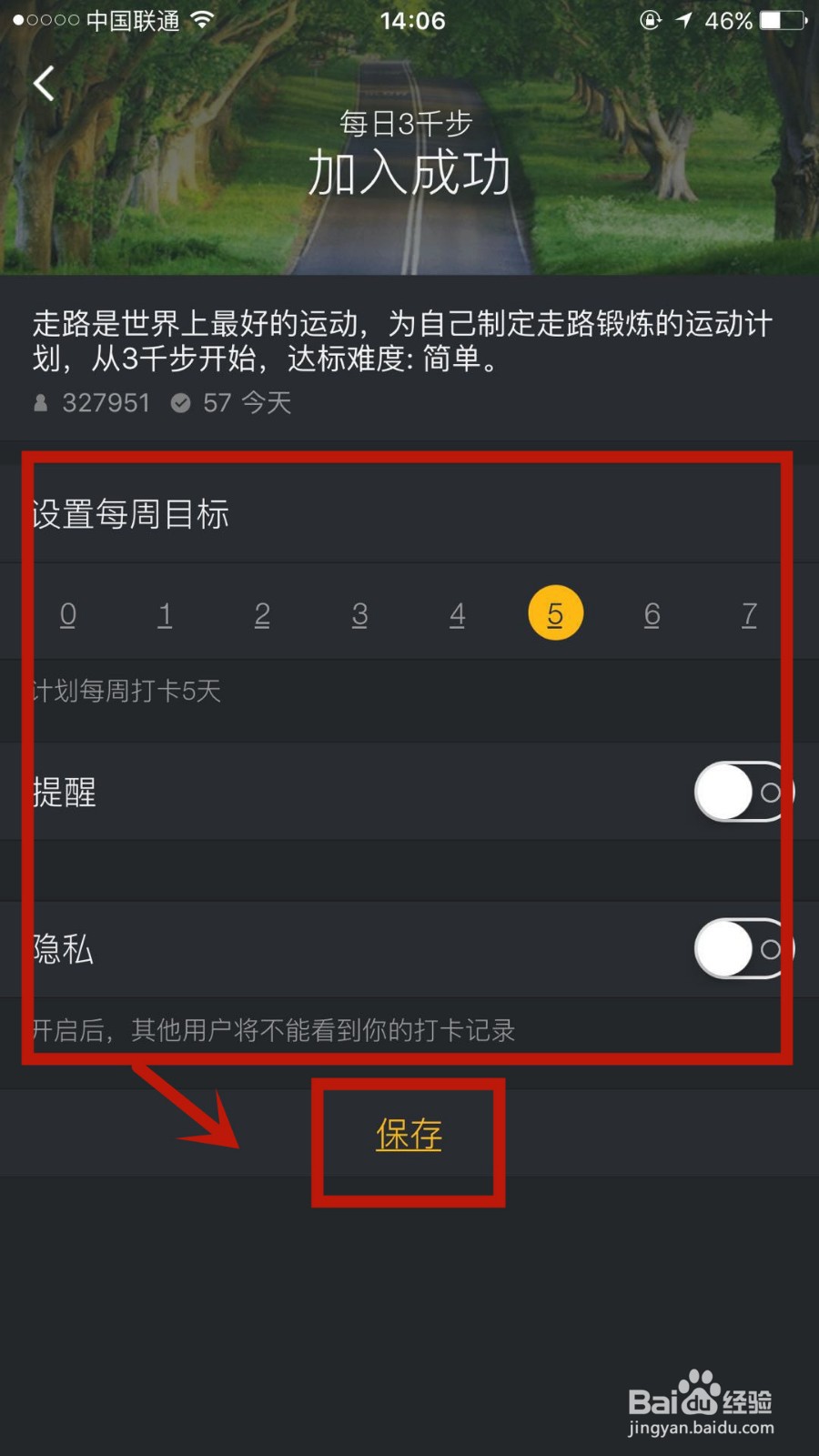Choose 0 days per week

tap(67, 613)
